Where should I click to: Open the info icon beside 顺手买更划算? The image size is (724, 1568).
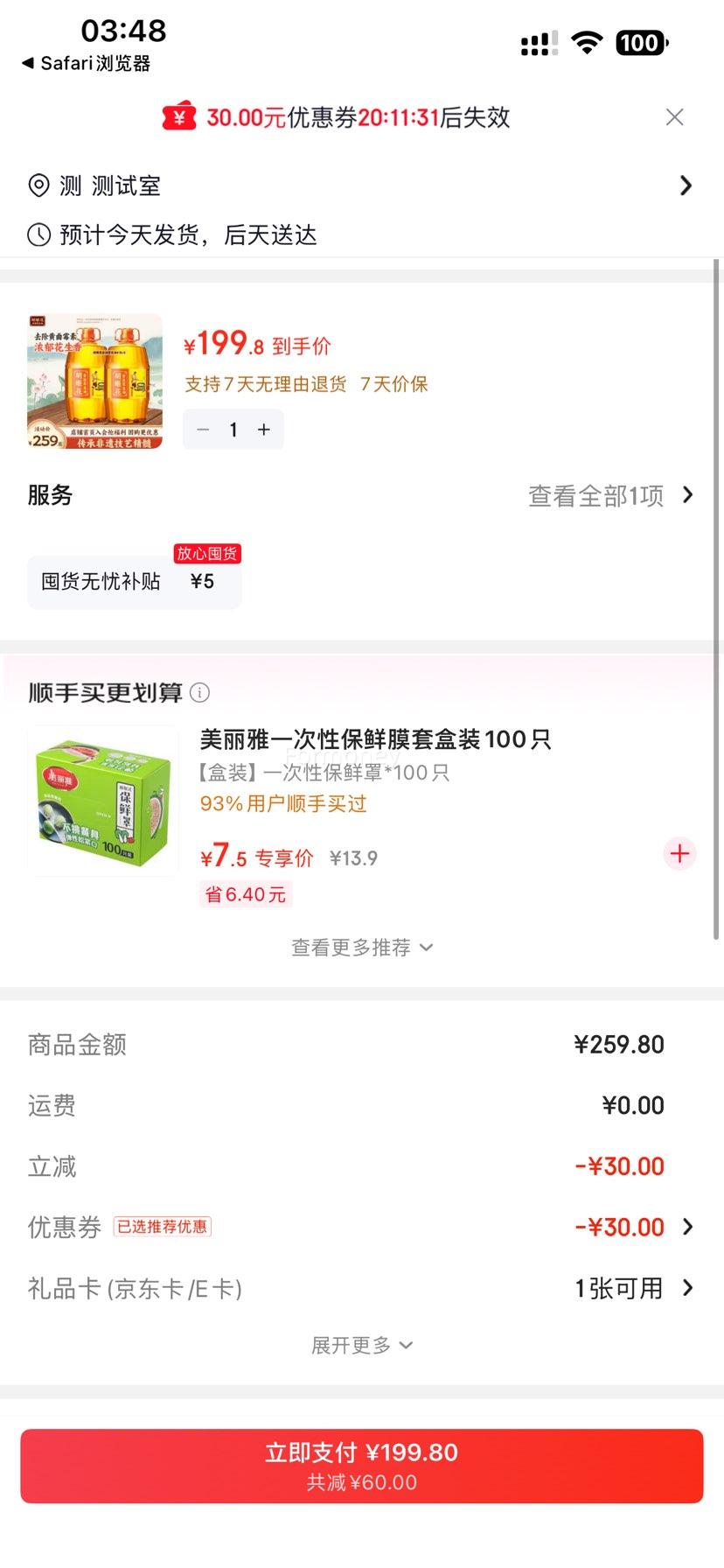(x=201, y=692)
